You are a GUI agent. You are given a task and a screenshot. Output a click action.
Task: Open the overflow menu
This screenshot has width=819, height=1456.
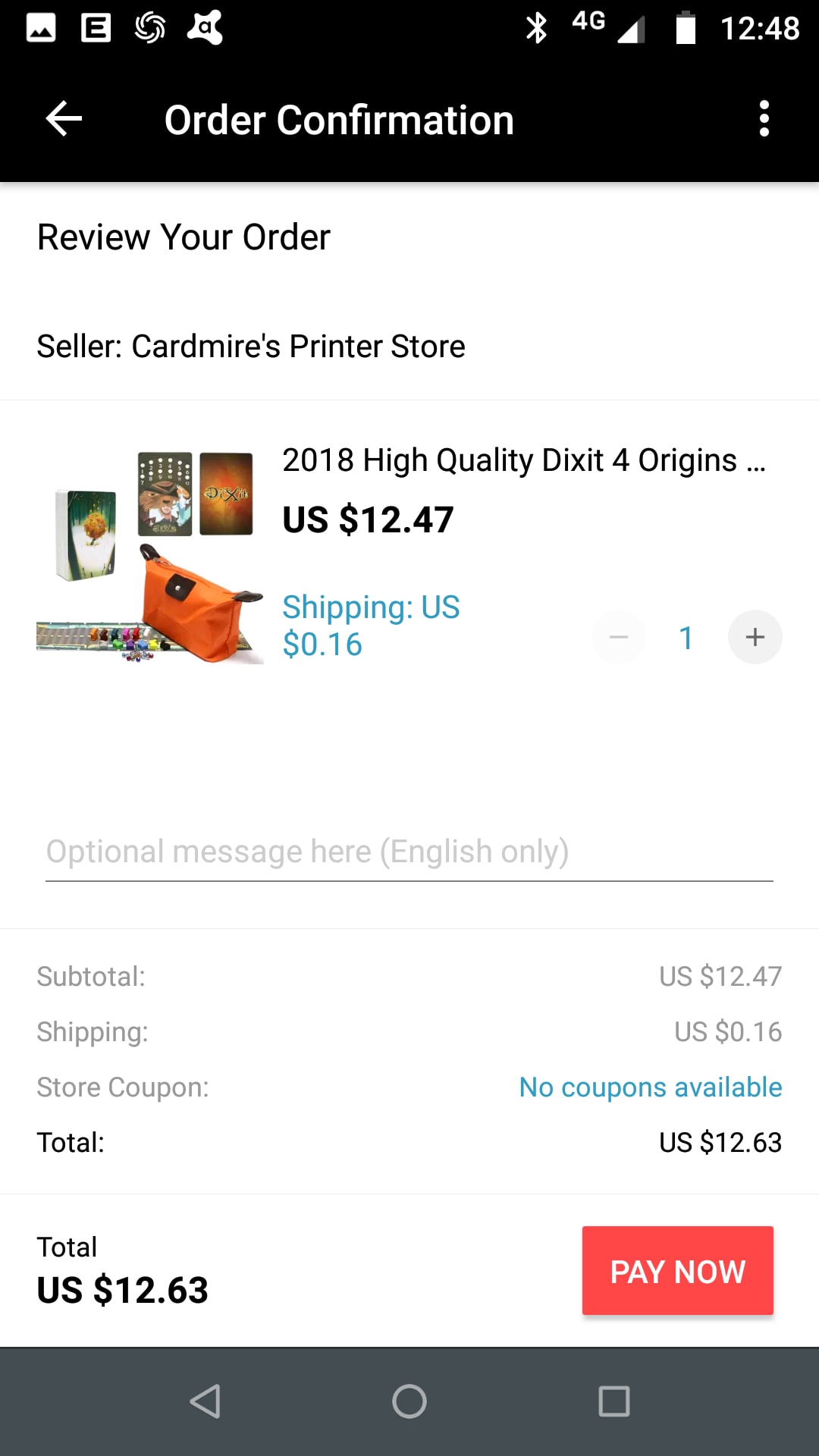click(x=764, y=119)
